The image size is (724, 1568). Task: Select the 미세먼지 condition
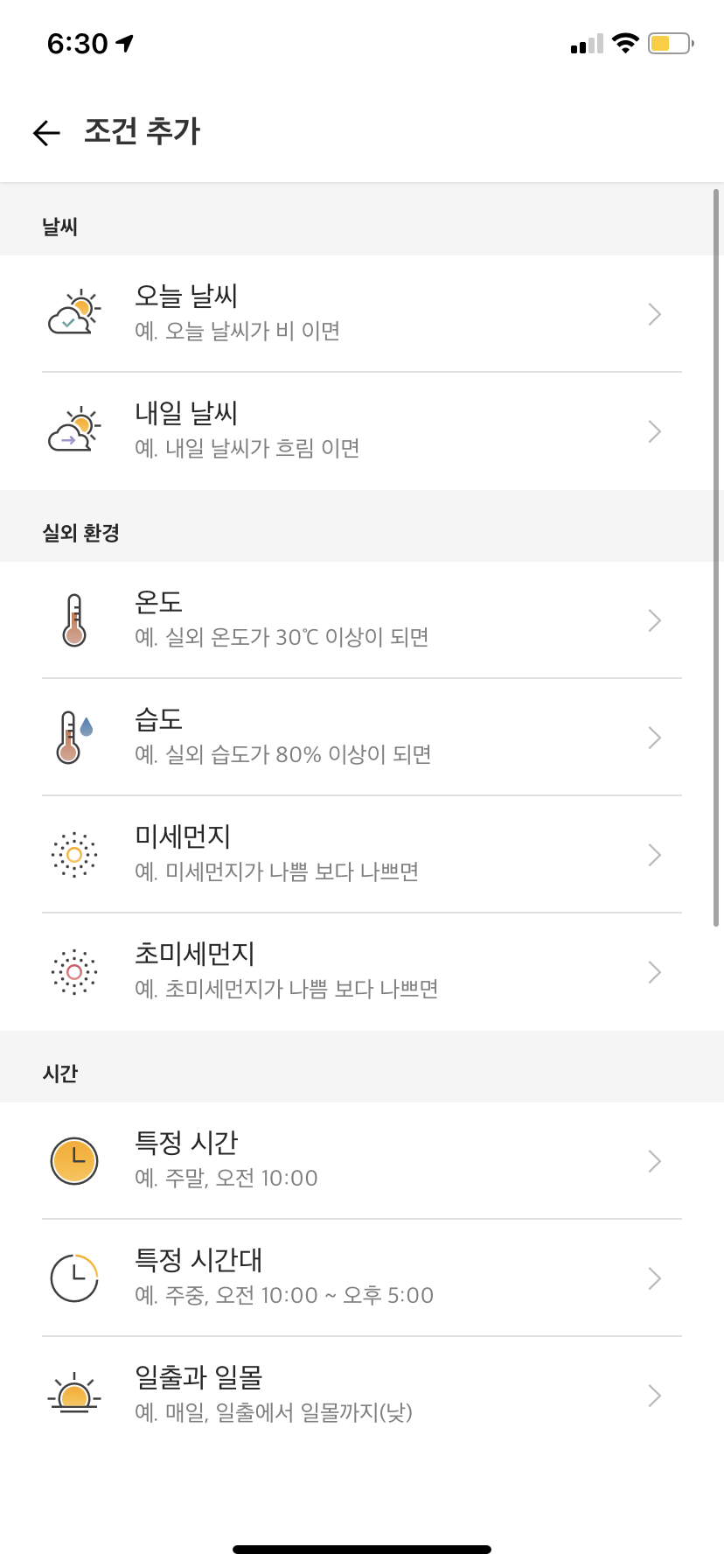click(x=362, y=855)
